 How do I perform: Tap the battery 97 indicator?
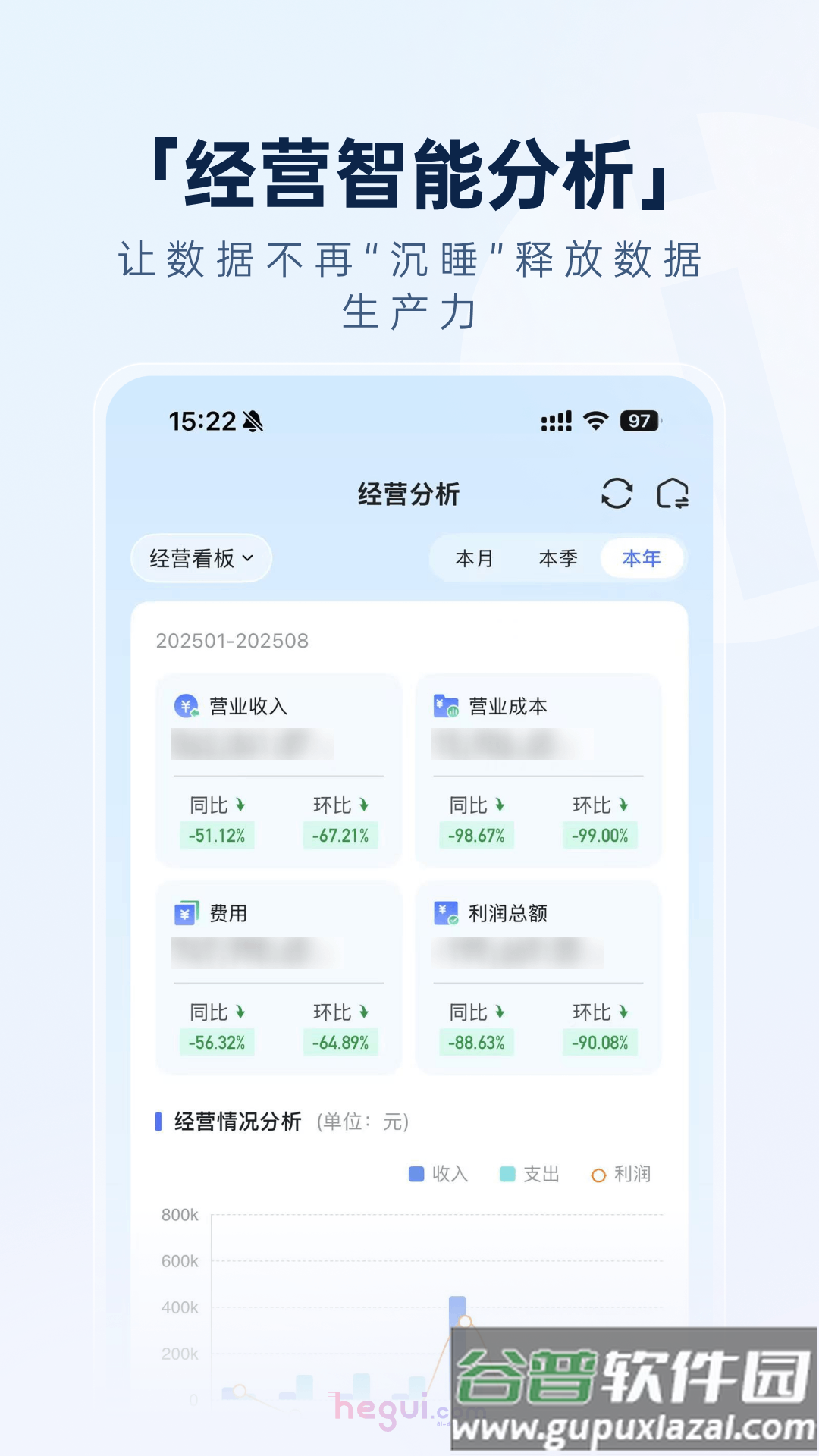639,422
